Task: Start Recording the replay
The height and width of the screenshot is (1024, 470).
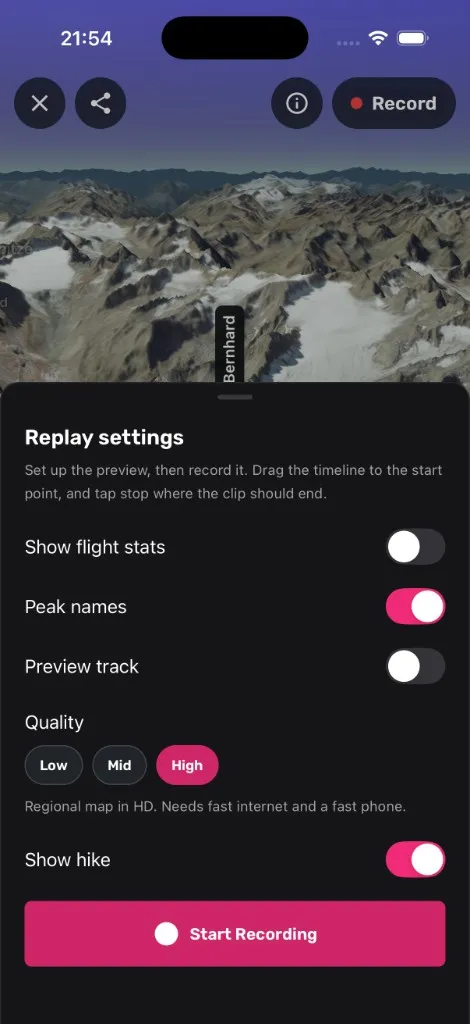Action: (235, 934)
